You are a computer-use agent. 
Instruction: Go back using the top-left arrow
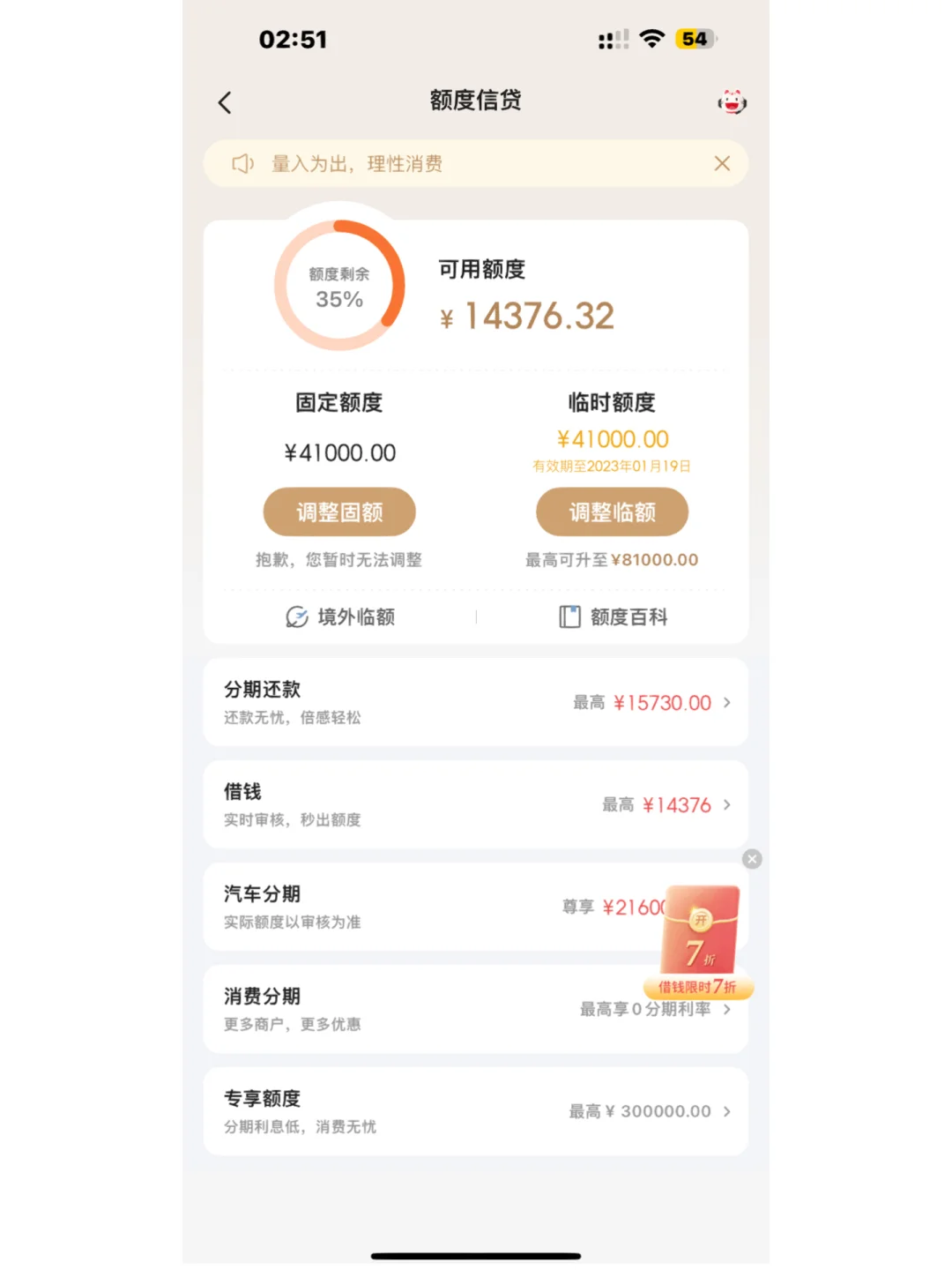225,102
